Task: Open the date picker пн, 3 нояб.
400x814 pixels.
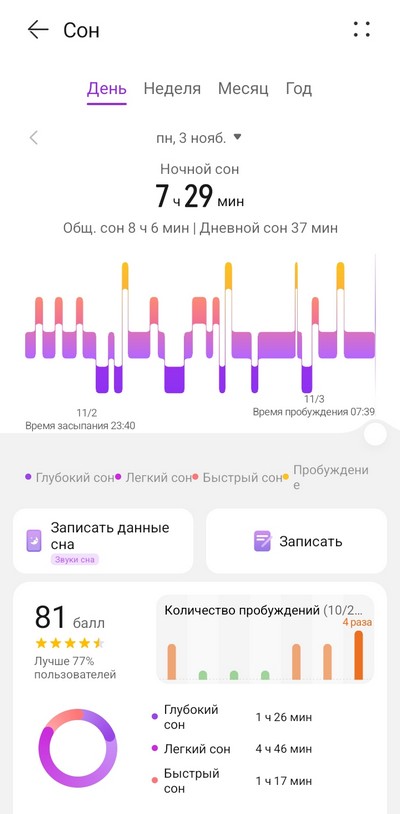Action: click(199, 138)
